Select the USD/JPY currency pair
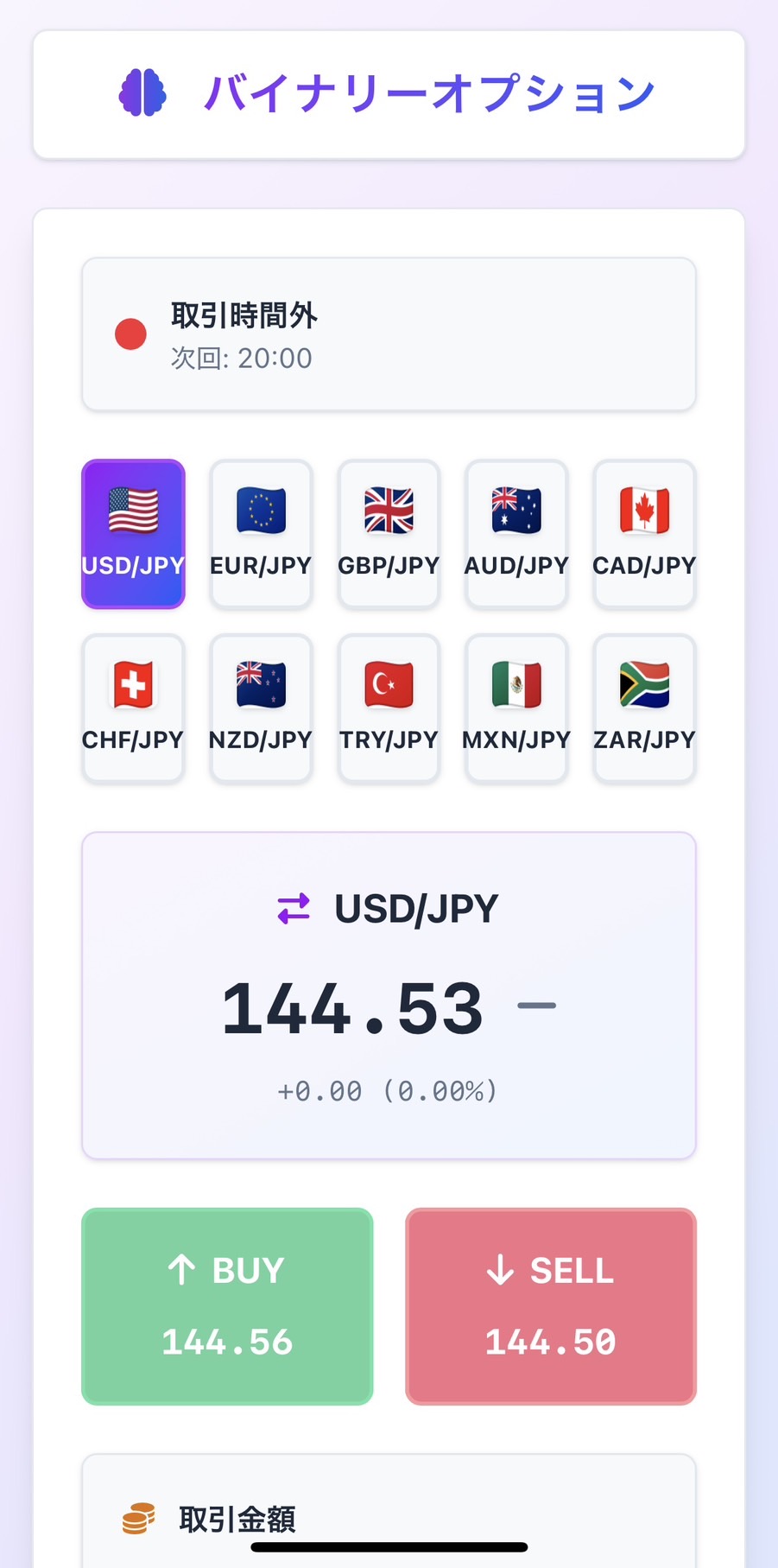 pyautogui.click(x=133, y=534)
